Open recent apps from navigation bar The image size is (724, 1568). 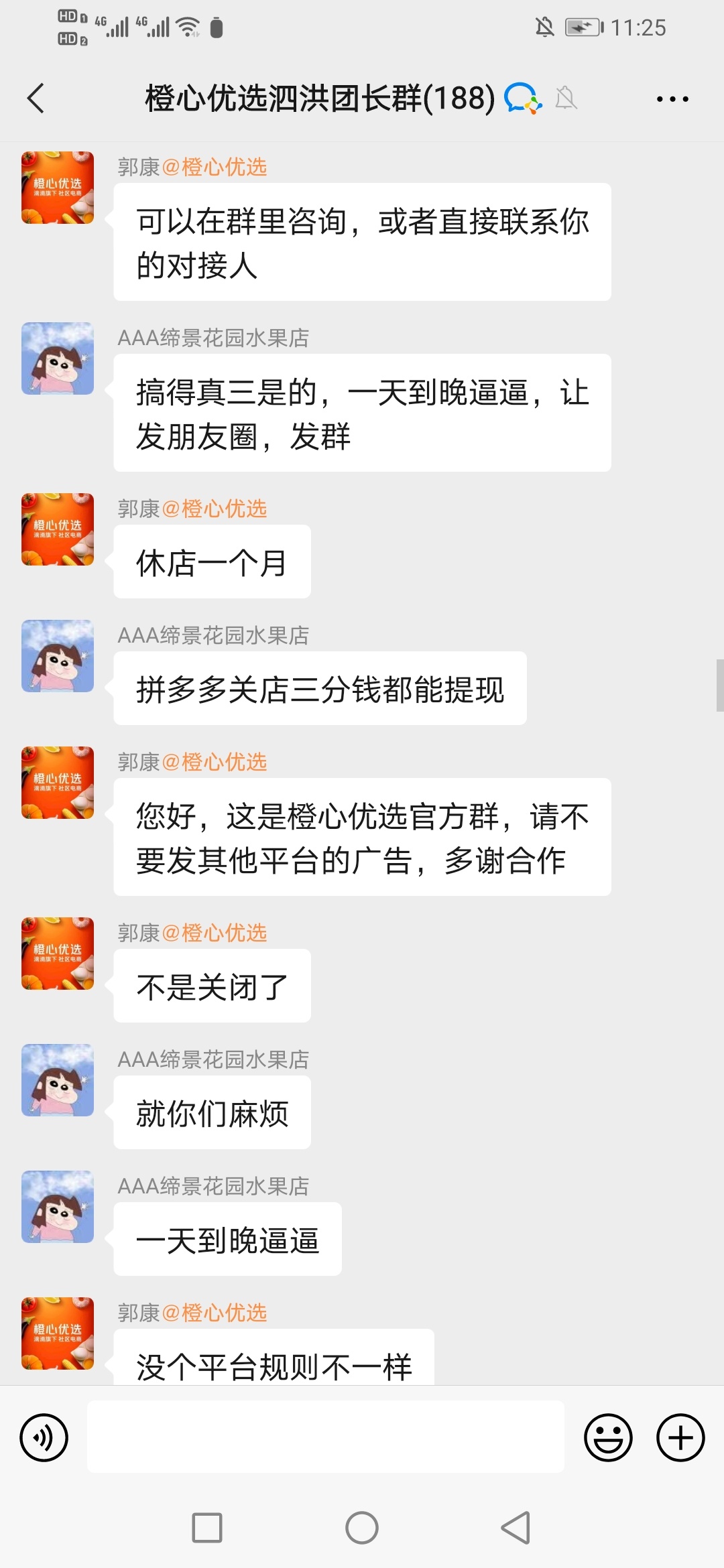click(207, 1528)
